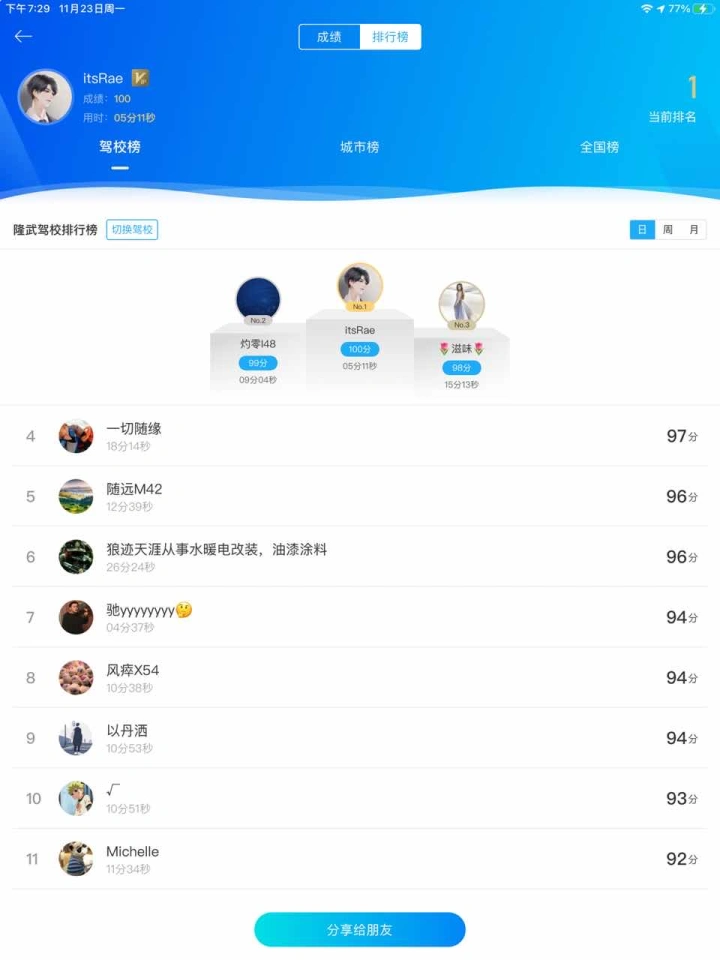Show the daily ranking with 日

[x=642, y=230]
